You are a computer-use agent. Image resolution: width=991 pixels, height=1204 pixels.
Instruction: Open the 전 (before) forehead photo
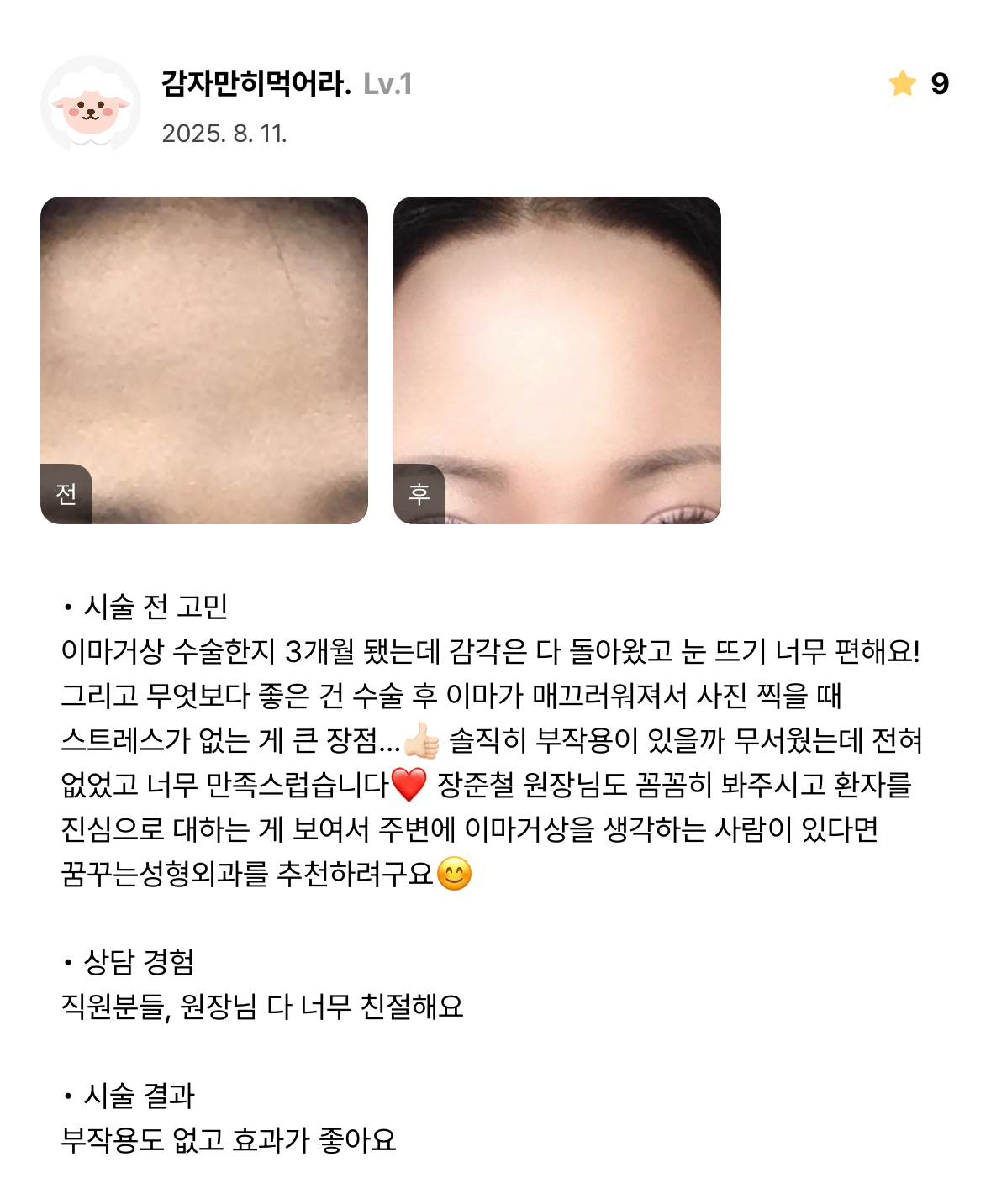click(204, 360)
